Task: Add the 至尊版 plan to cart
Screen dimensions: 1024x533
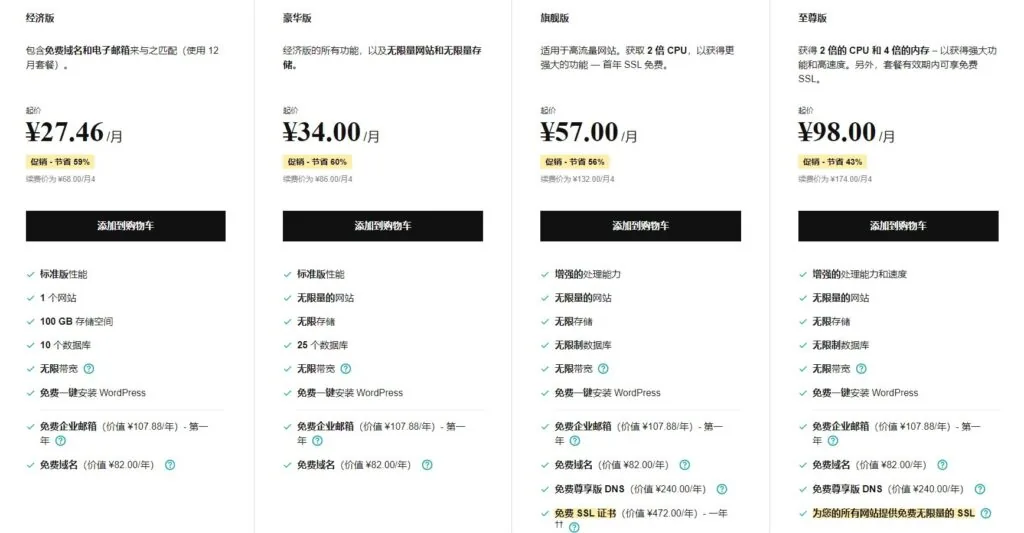Action: tap(898, 226)
